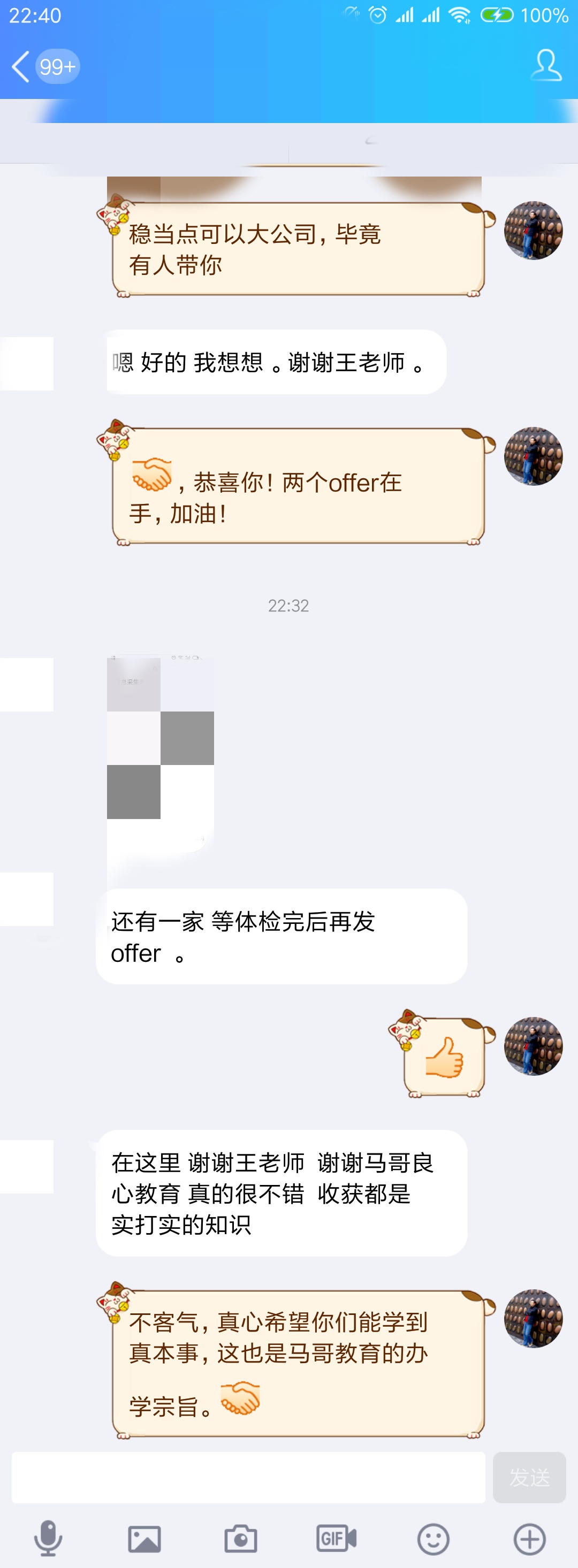Go back to the message list
Screen dimensions: 578x1568
[22, 66]
